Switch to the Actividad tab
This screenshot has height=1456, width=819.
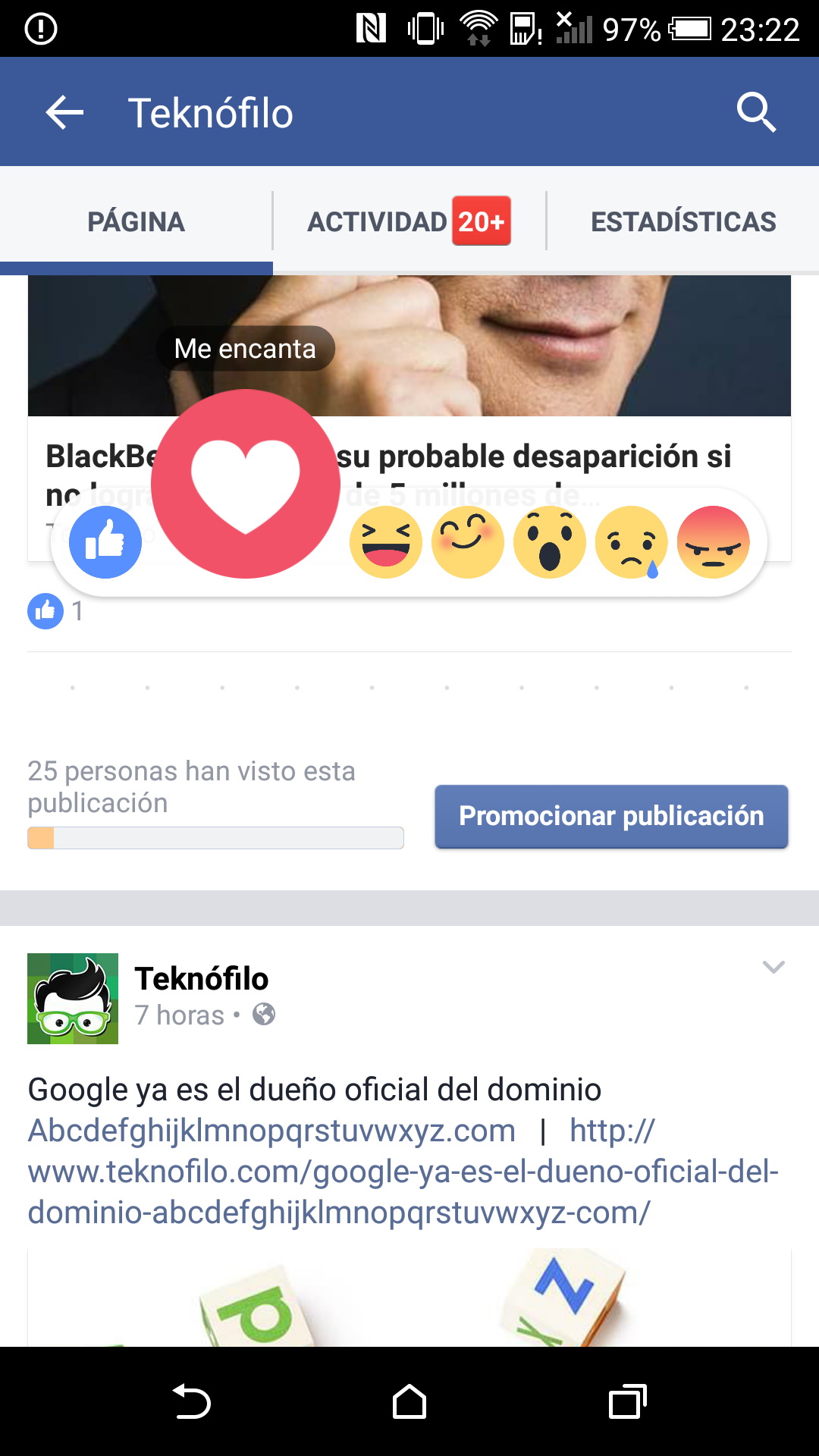[408, 221]
